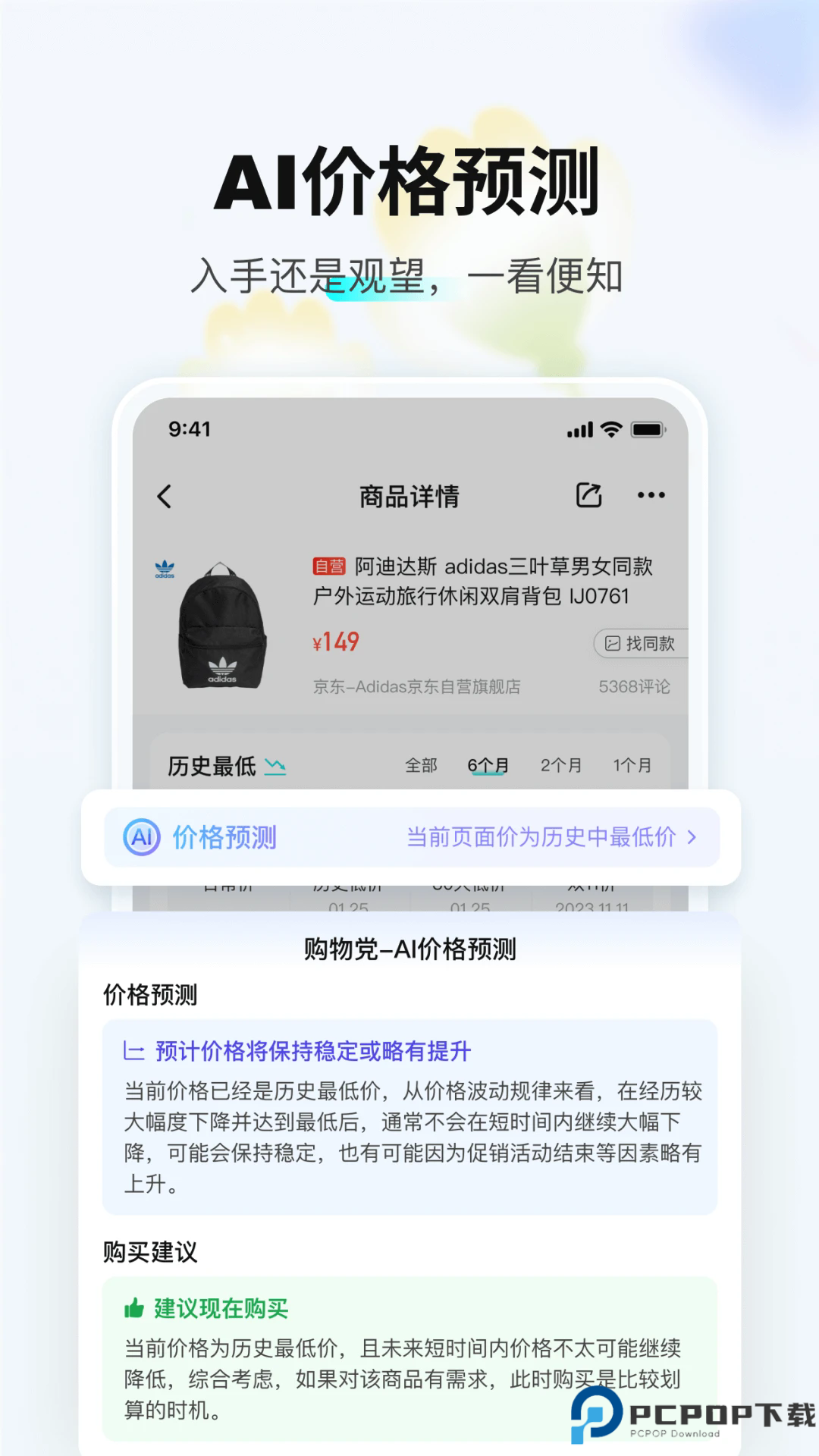The width and height of the screenshot is (819, 1456).
Task: Tap 当前页面价为历史中最低价 link
Action: pyautogui.click(x=542, y=836)
